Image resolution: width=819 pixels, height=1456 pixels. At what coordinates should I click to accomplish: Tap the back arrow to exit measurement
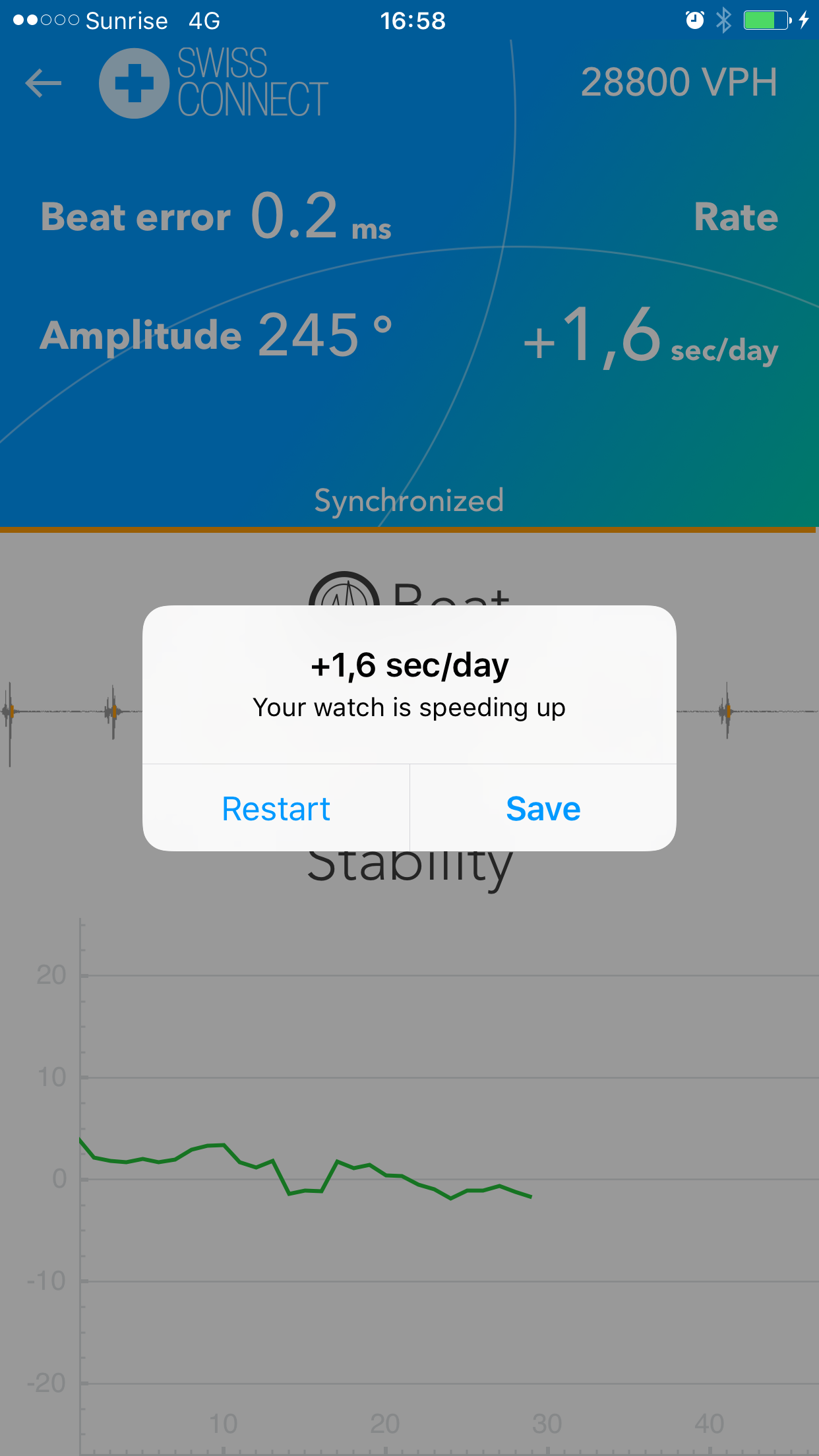42,83
